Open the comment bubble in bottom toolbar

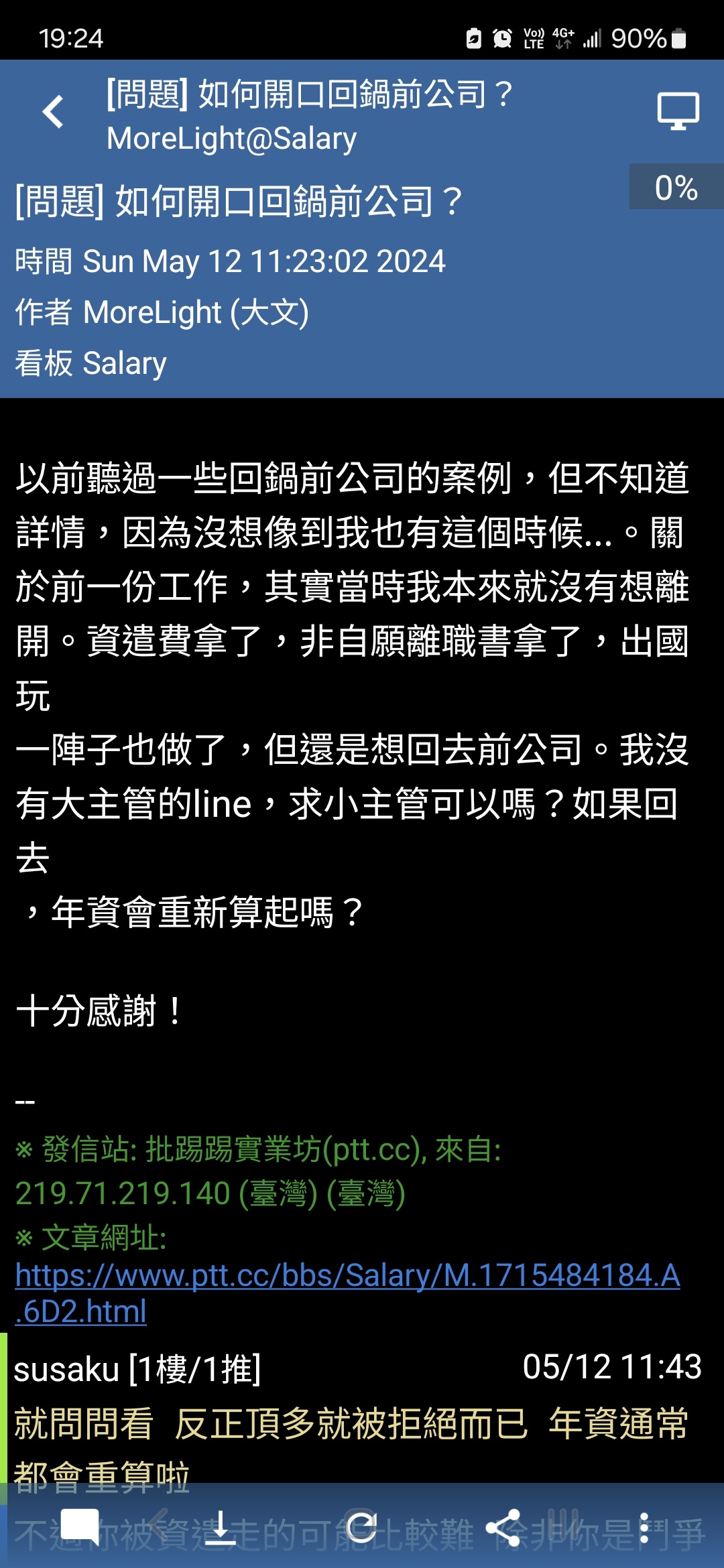(x=80, y=1528)
